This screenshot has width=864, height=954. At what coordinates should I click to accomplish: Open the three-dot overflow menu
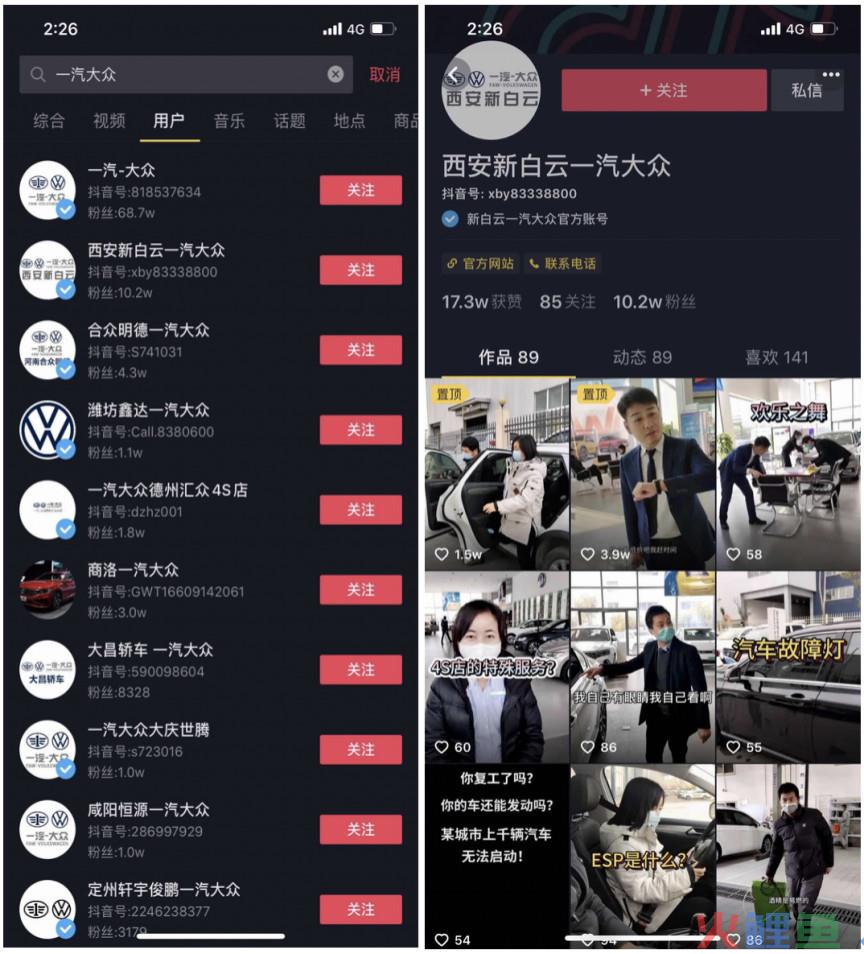pyautogui.click(x=831, y=74)
